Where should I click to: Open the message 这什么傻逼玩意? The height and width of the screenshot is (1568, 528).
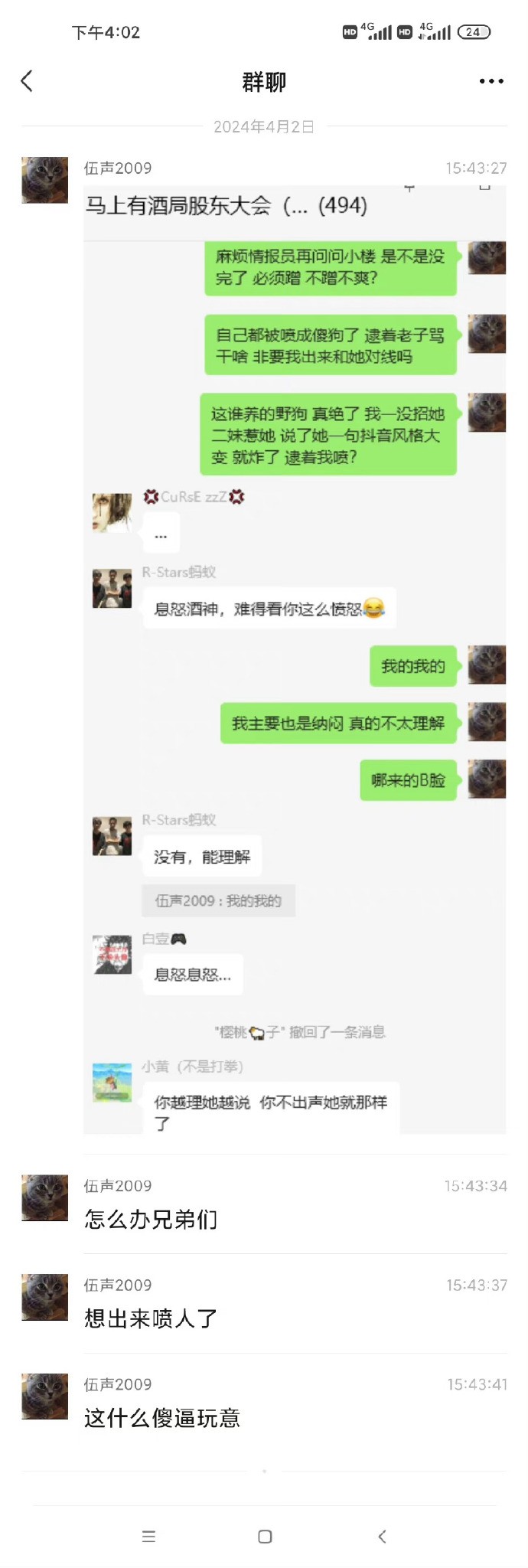coord(162,1418)
